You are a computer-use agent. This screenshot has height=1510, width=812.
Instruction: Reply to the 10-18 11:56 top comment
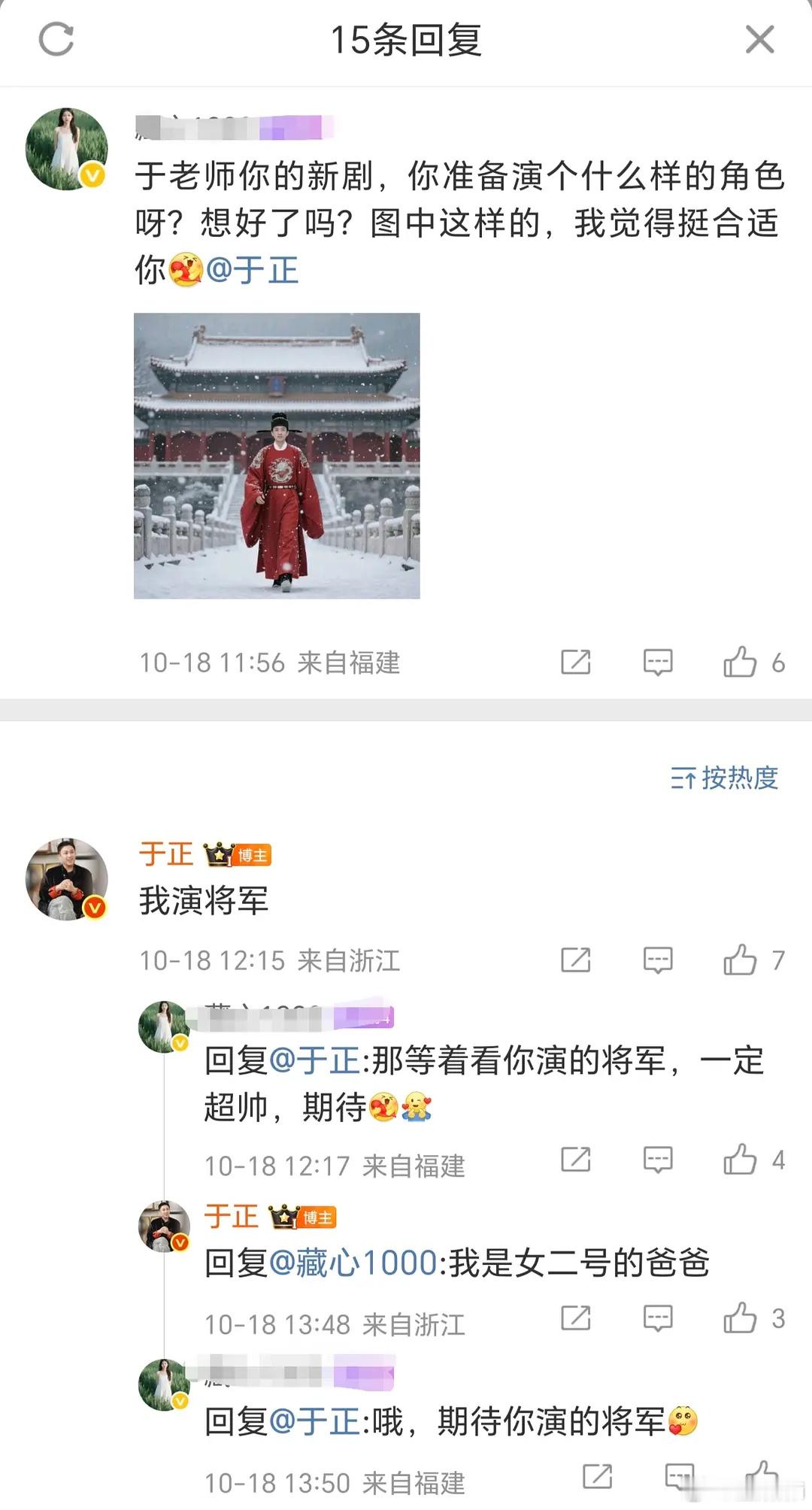click(658, 663)
